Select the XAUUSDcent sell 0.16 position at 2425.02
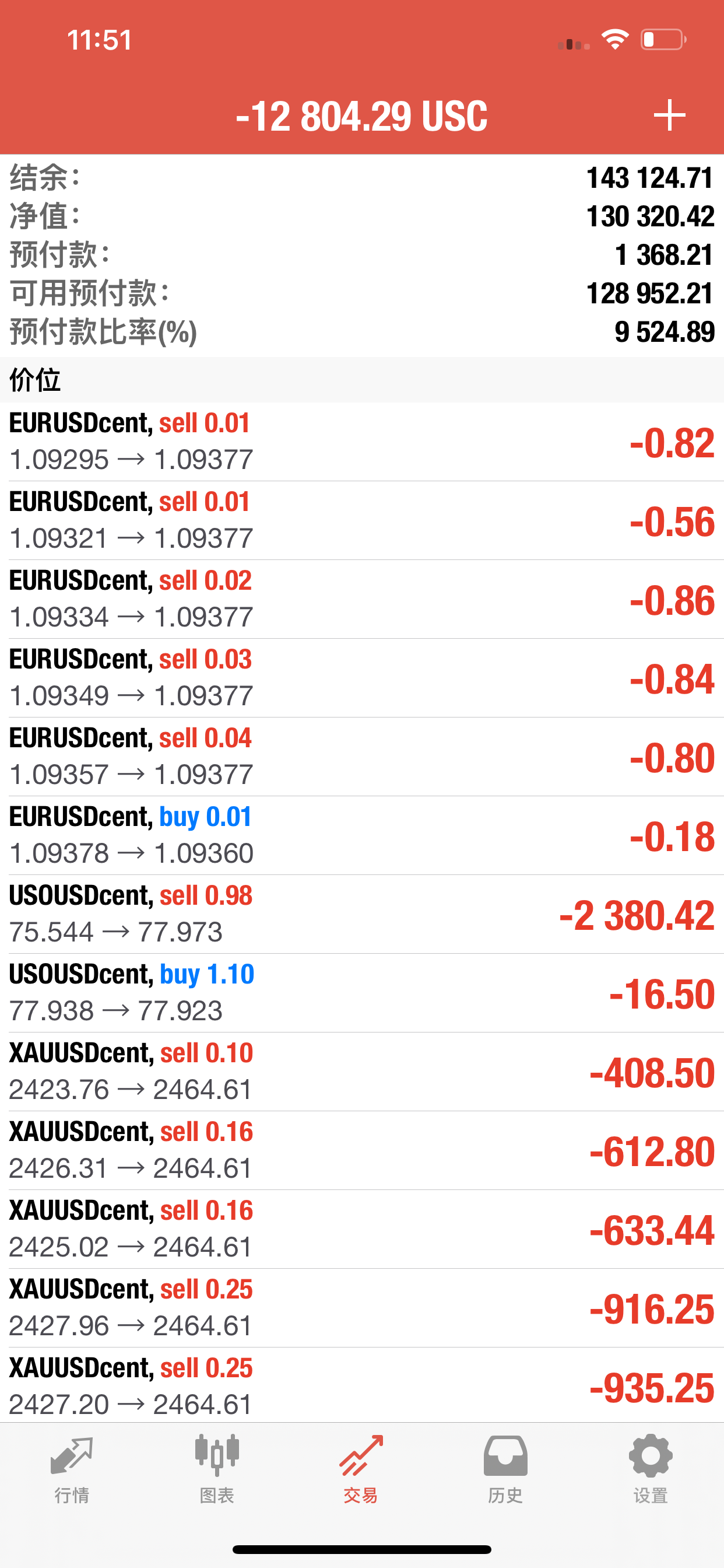 click(362, 1229)
